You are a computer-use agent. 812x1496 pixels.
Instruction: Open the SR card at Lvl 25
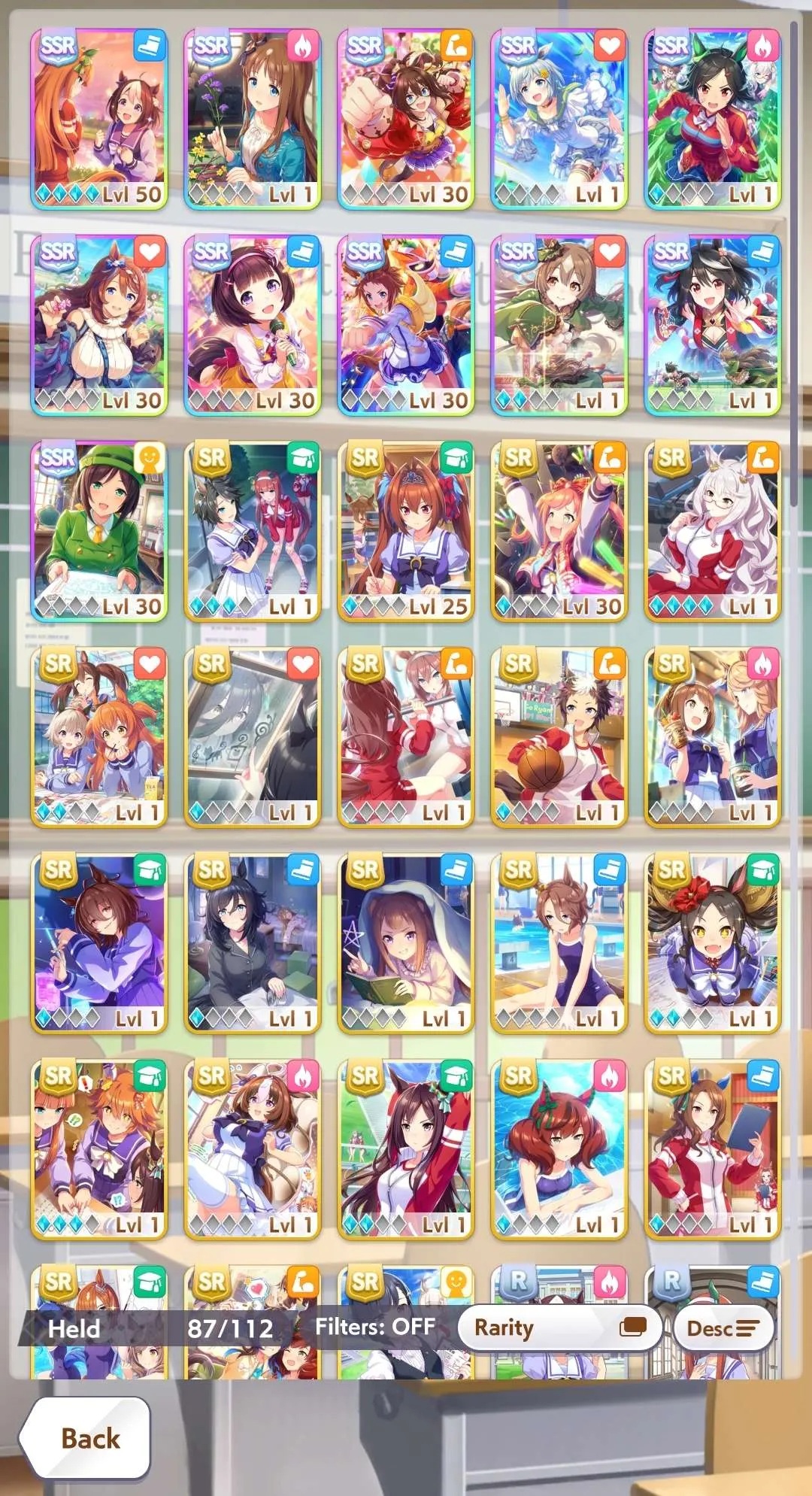point(406,531)
